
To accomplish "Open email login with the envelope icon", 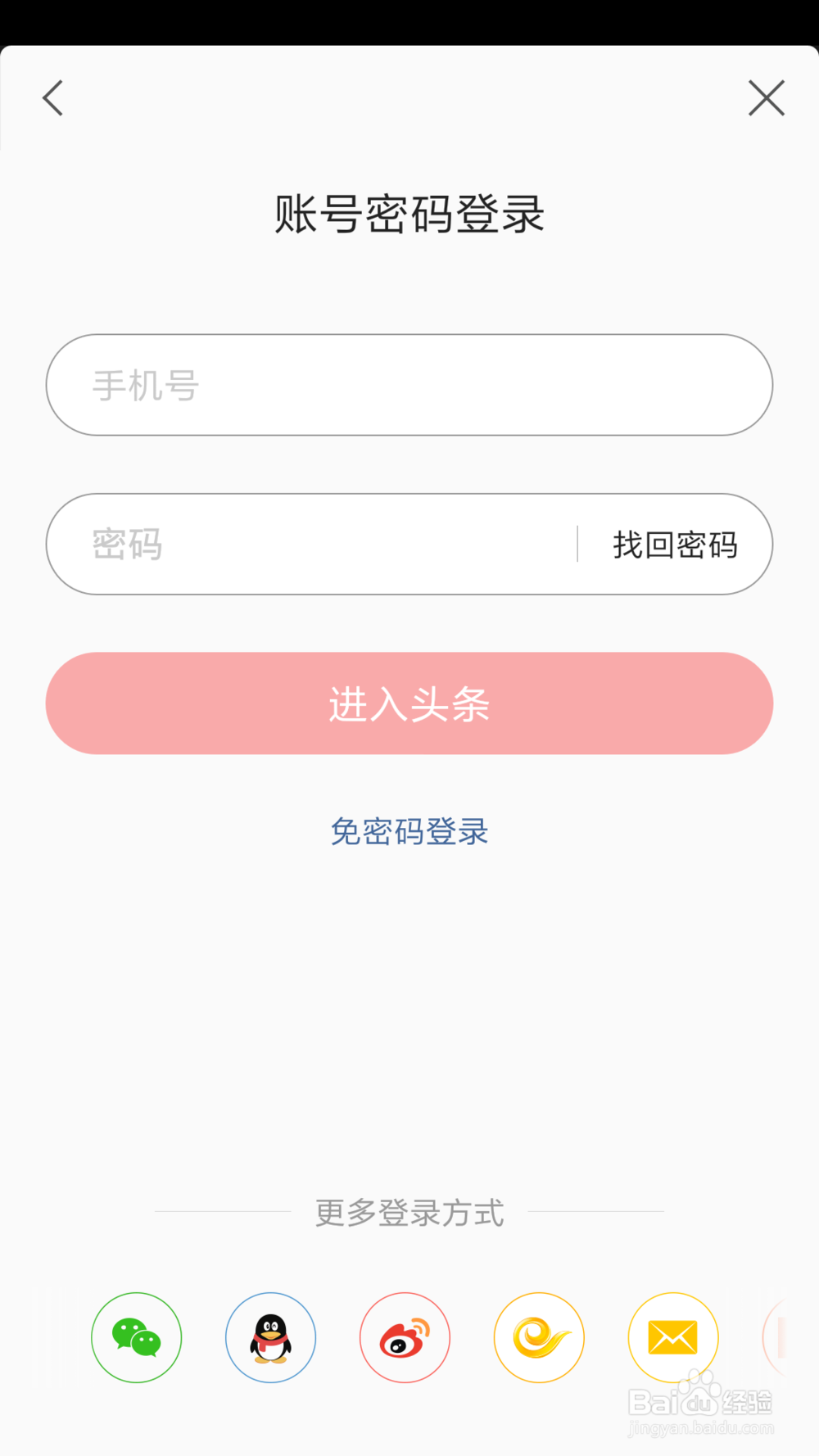I will click(672, 1336).
